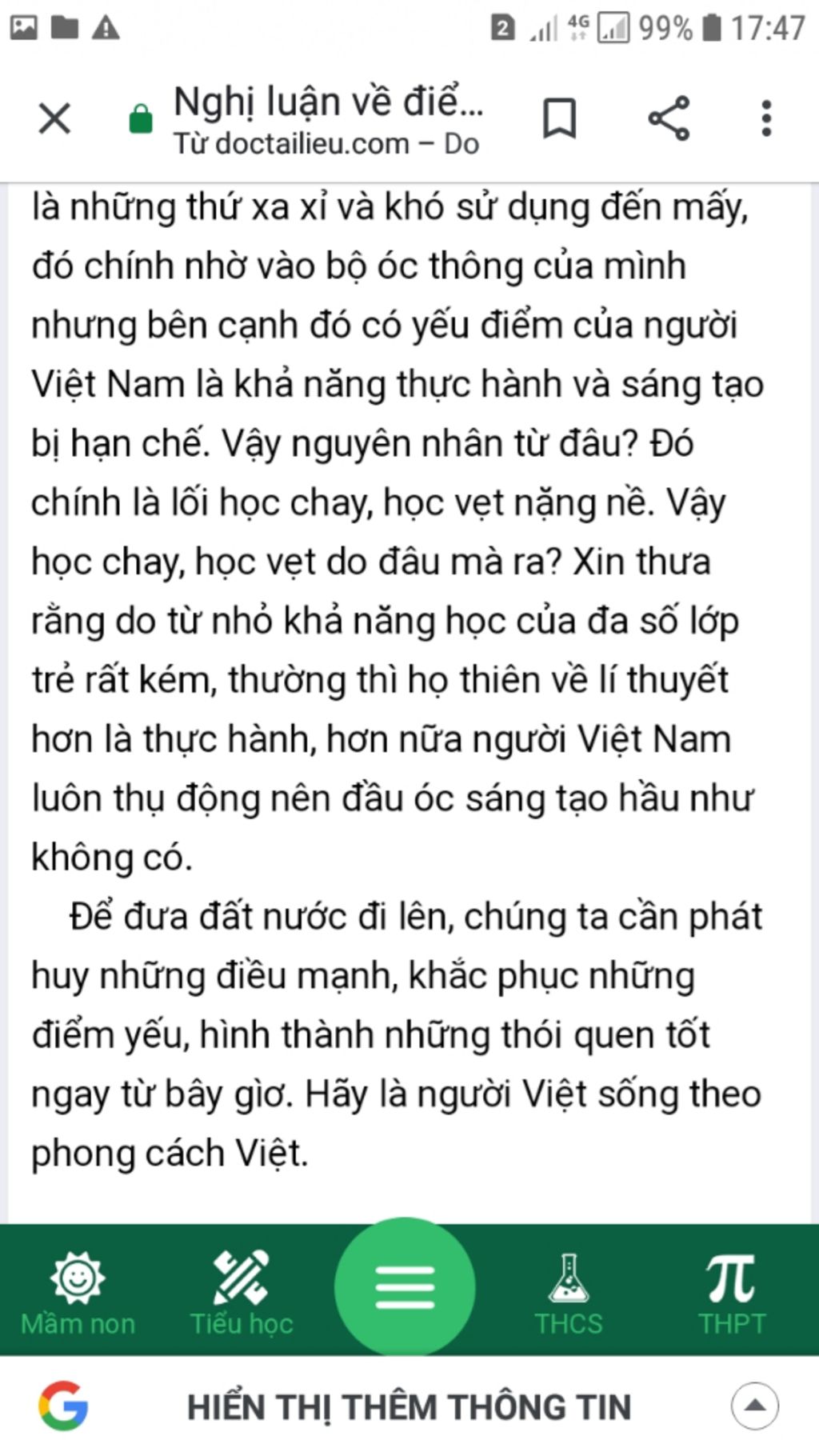Open the Mầm non section
819x1456 pixels.
point(78,1294)
